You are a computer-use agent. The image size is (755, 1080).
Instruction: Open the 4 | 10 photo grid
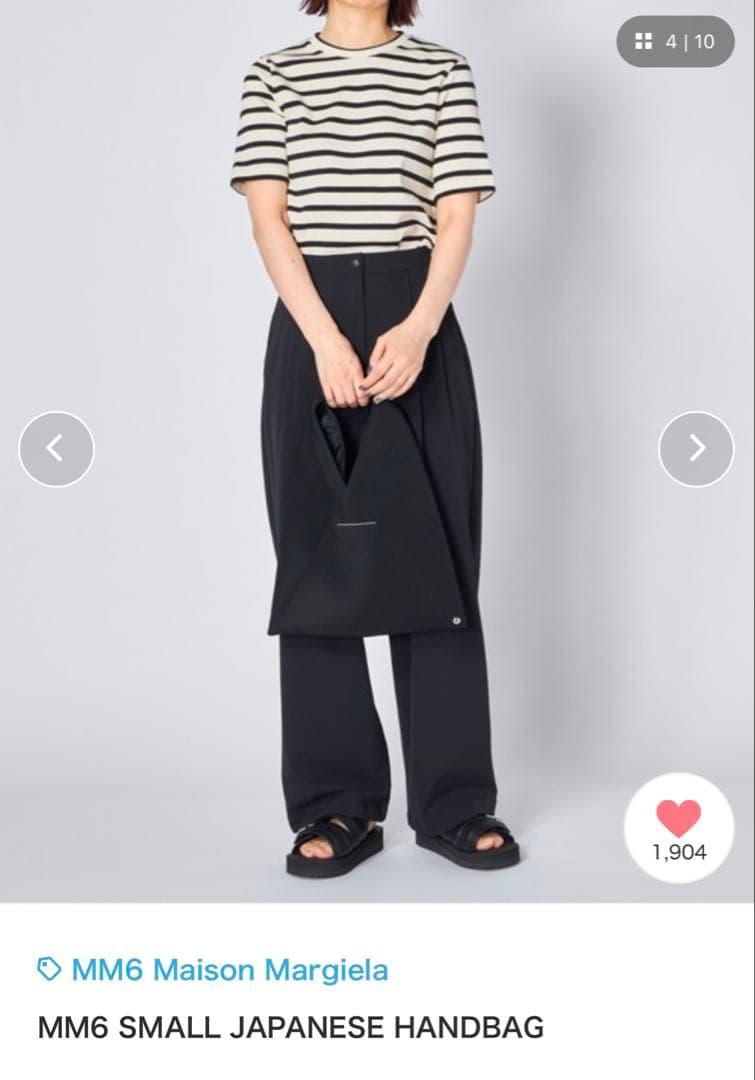click(x=676, y=42)
